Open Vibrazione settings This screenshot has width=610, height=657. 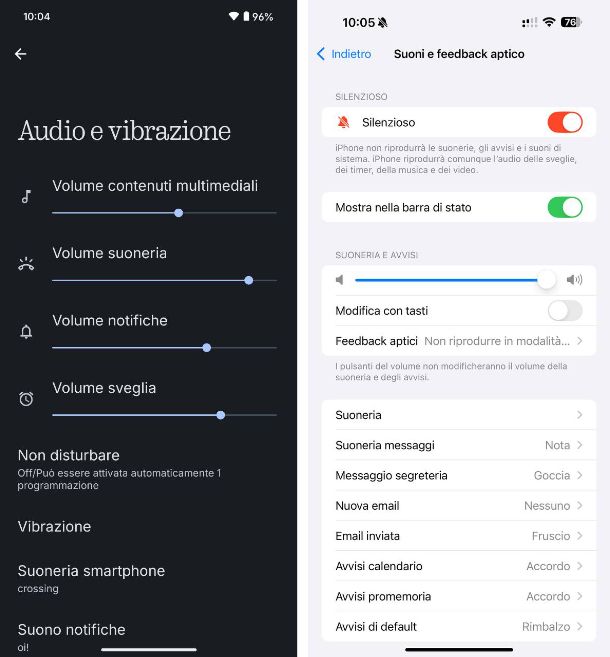[x=55, y=526]
